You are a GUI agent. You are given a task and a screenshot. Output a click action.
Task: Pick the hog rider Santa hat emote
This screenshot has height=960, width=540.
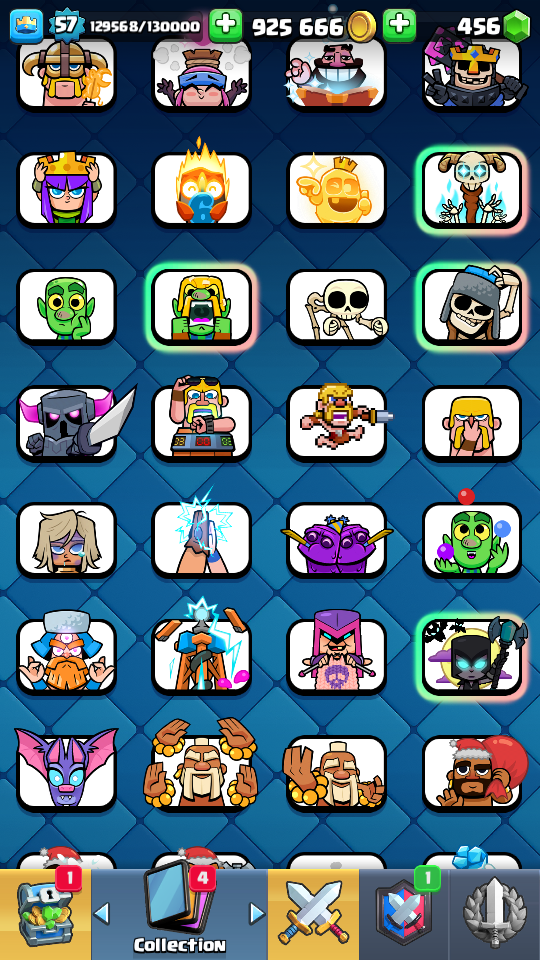[473, 773]
